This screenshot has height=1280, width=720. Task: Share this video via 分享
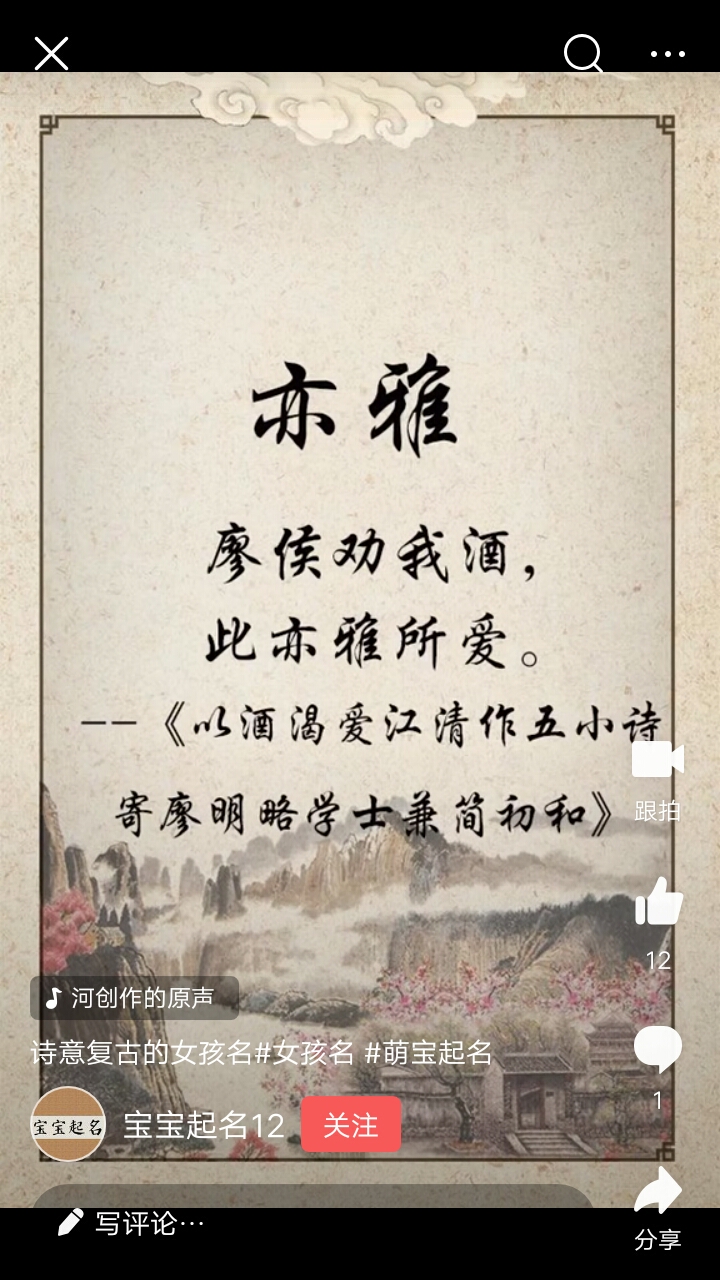[x=657, y=1193]
